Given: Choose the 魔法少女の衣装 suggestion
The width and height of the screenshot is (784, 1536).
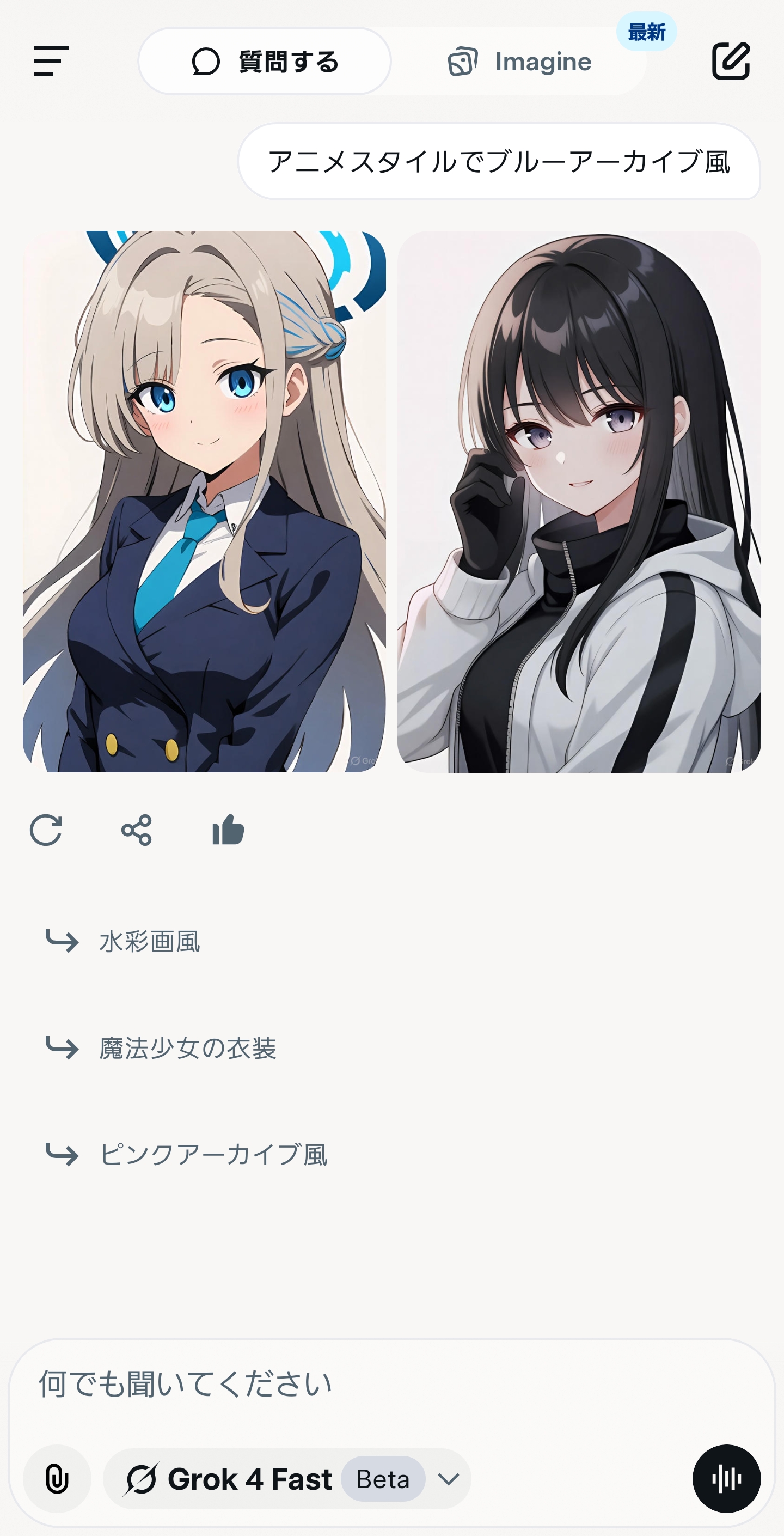Looking at the screenshot, I should [187, 1047].
